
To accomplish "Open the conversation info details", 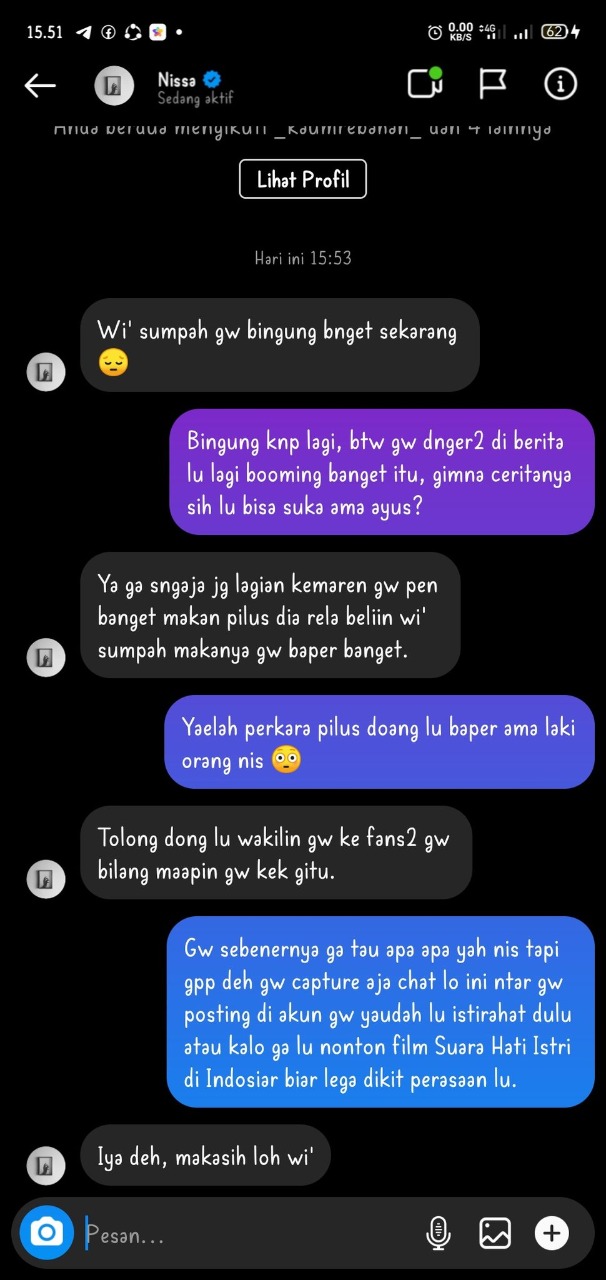I will (x=560, y=85).
